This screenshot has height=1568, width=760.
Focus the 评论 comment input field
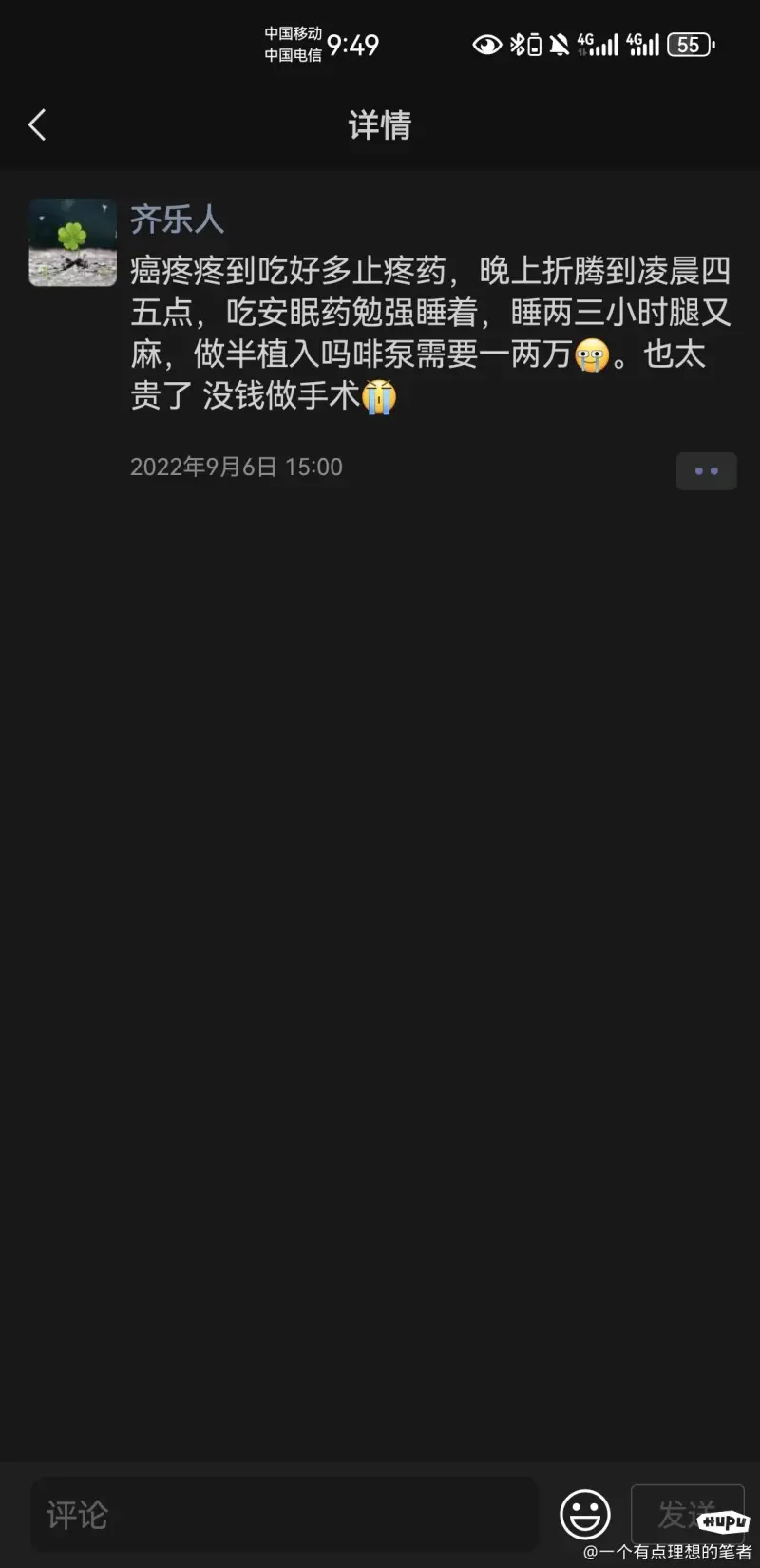click(285, 1514)
